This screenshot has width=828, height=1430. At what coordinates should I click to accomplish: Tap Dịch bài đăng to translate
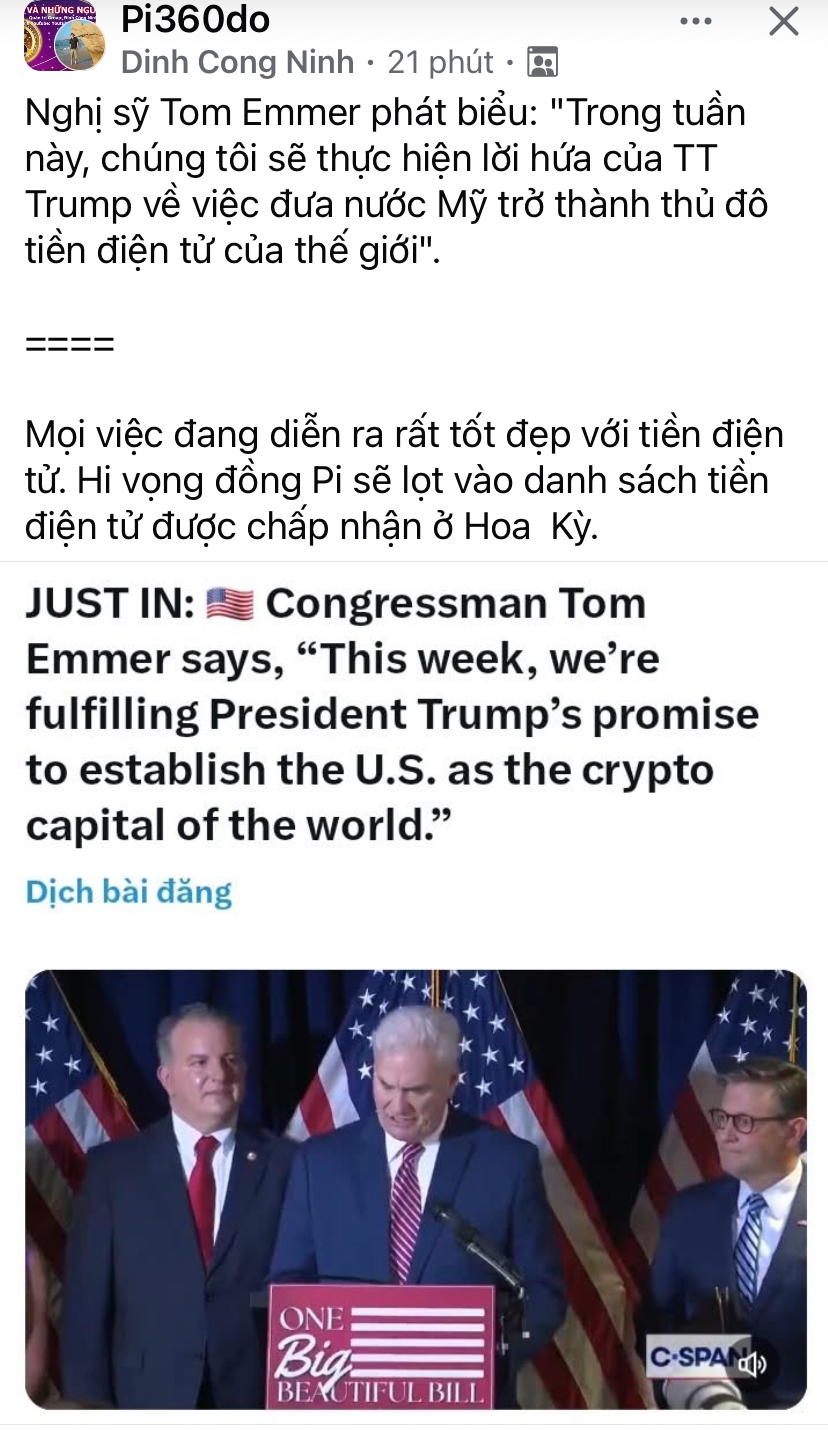(129, 891)
